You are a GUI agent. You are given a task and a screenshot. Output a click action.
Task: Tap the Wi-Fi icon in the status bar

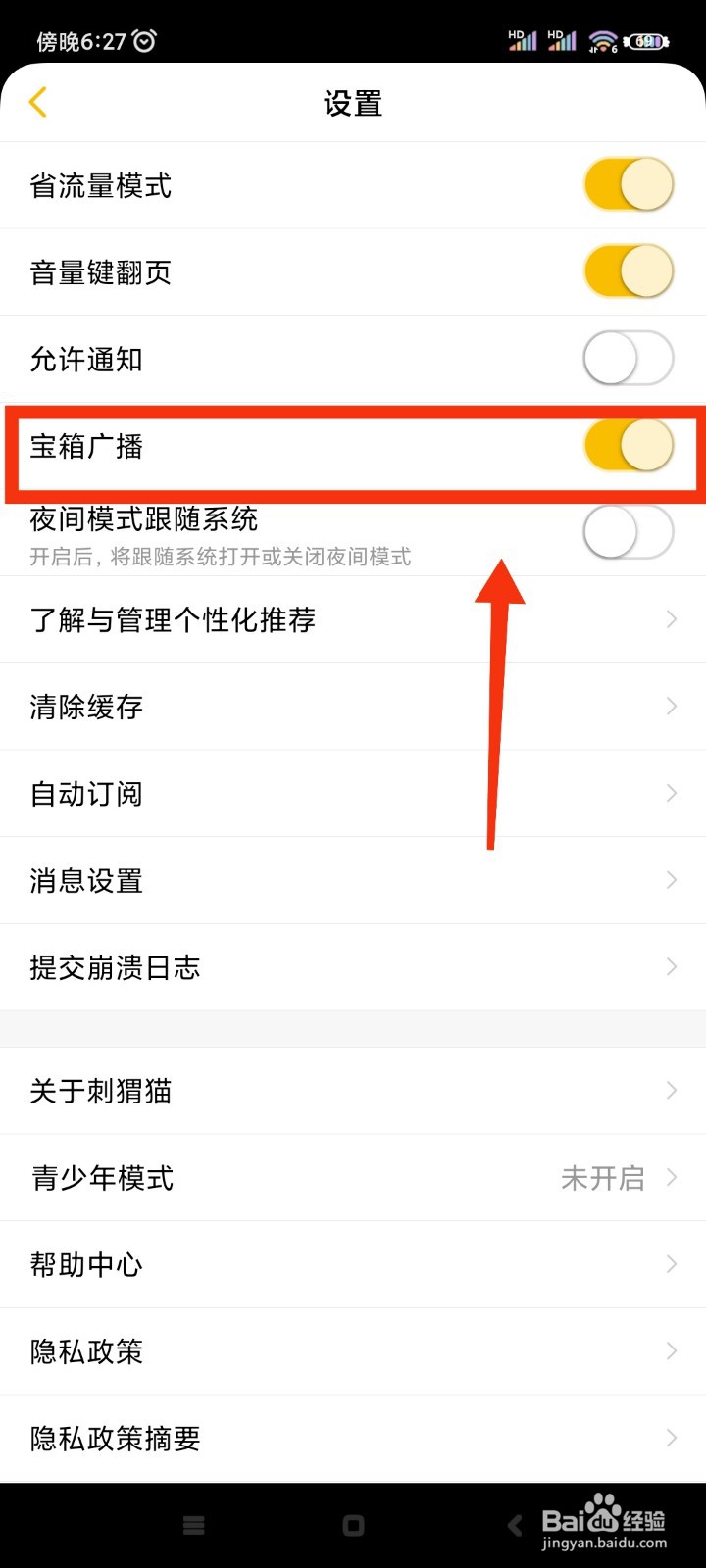(x=600, y=39)
